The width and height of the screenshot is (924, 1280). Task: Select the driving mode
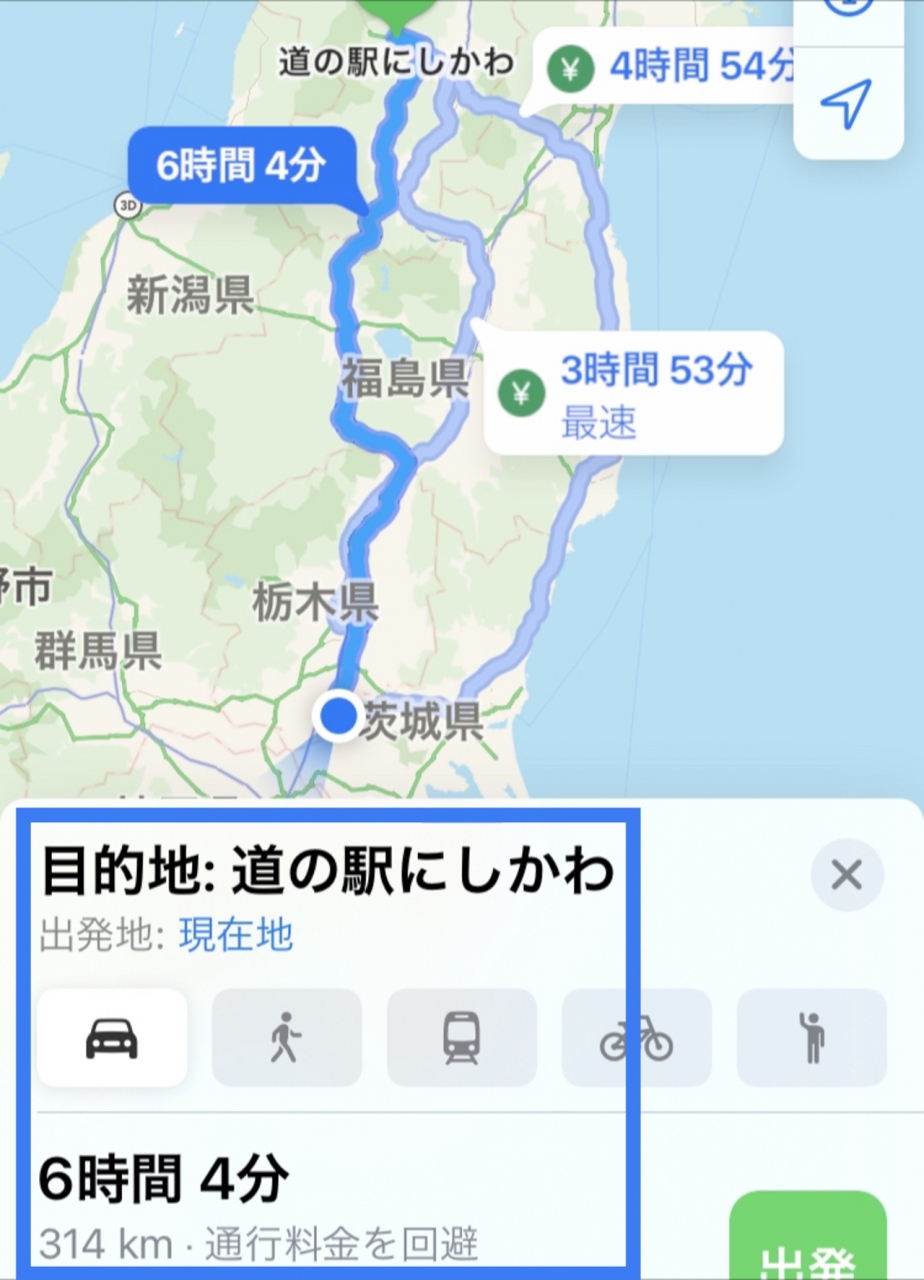[112, 1038]
